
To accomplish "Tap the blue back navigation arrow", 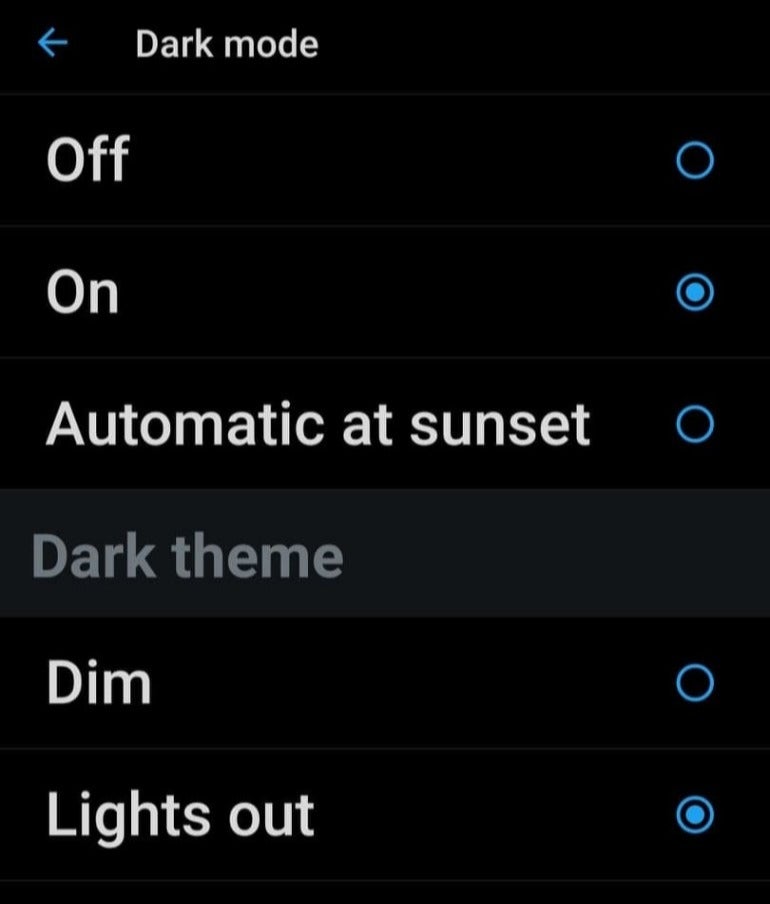I will (52, 43).
